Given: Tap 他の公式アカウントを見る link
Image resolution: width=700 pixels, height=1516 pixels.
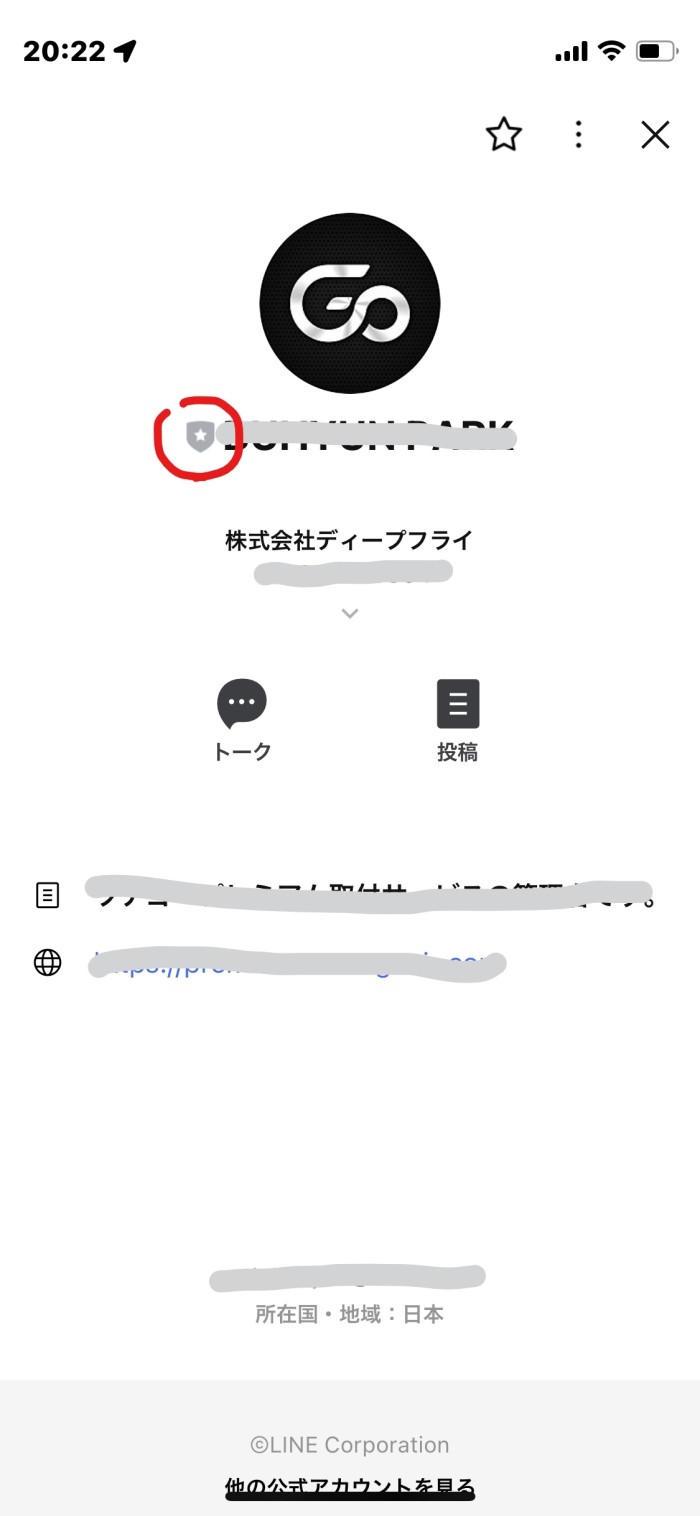Looking at the screenshot, I should click(349, 1486).
